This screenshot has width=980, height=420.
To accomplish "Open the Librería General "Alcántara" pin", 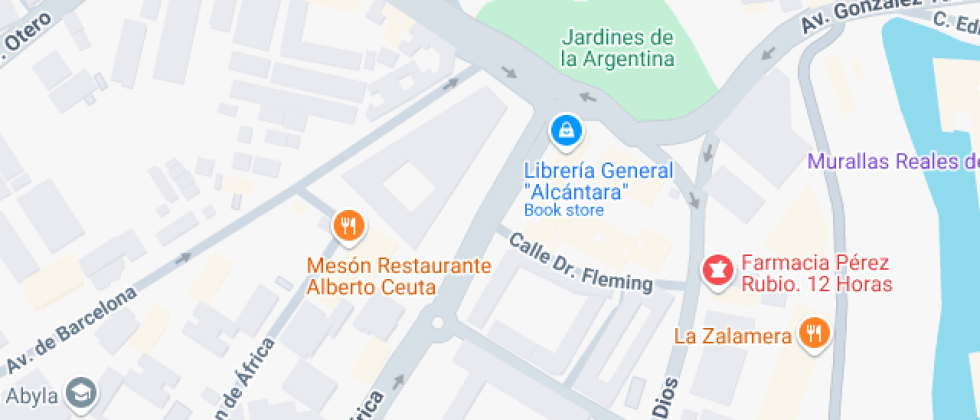I will [x=566, y=132].
